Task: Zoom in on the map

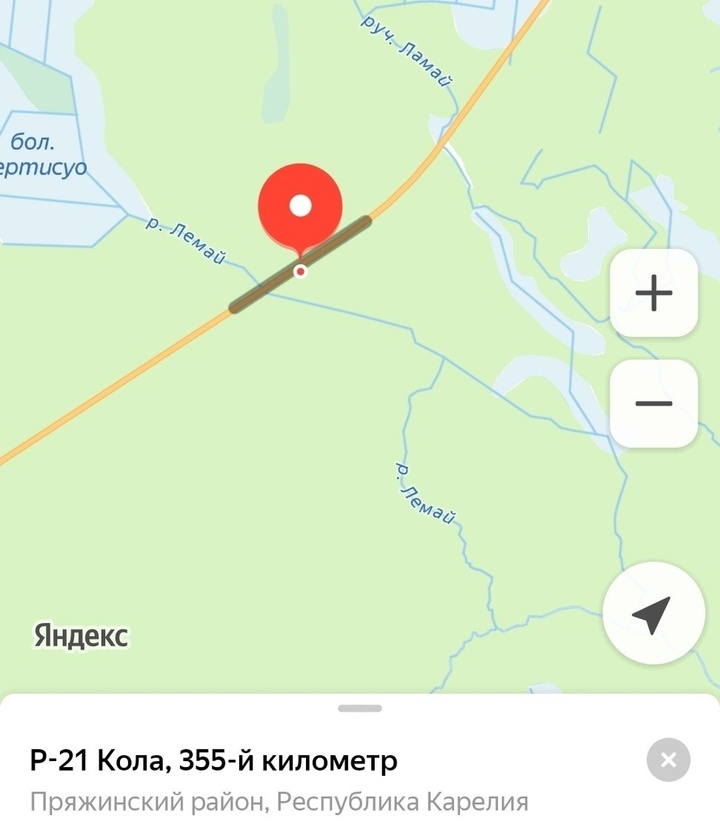Action: [653, 293]
